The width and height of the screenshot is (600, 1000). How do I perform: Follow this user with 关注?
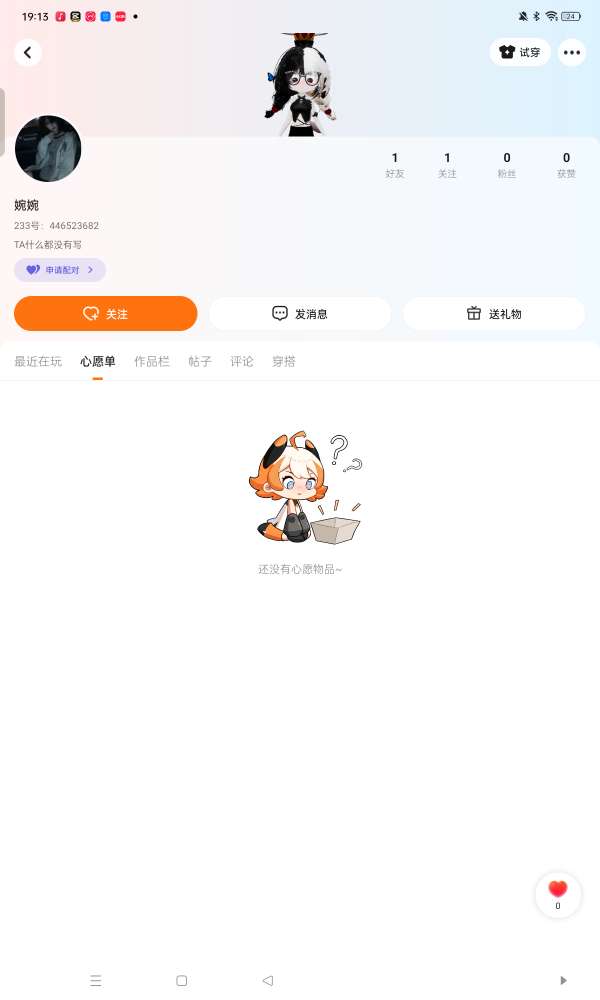[x=105, y=314]
